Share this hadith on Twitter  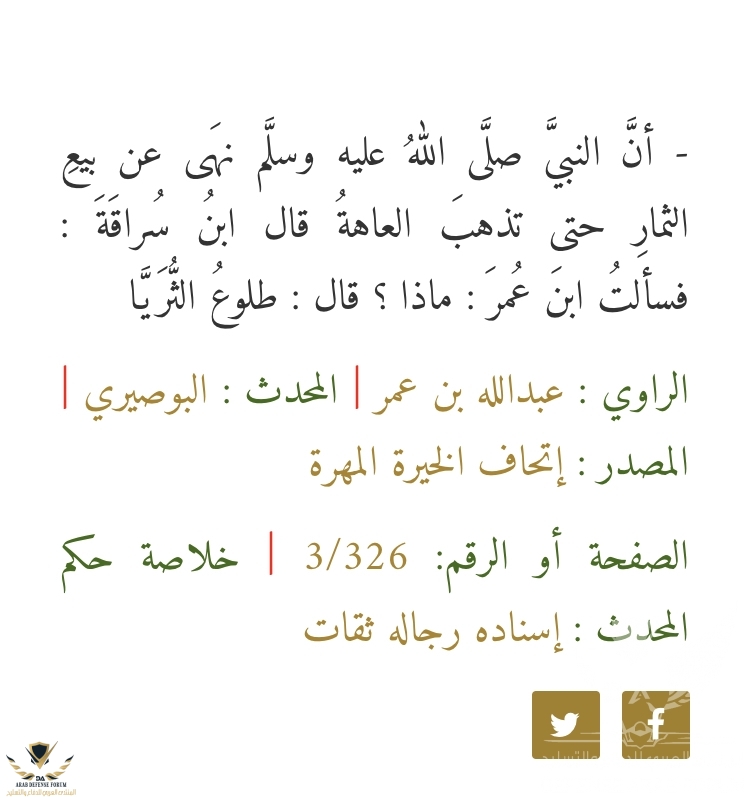click(566, 725)
